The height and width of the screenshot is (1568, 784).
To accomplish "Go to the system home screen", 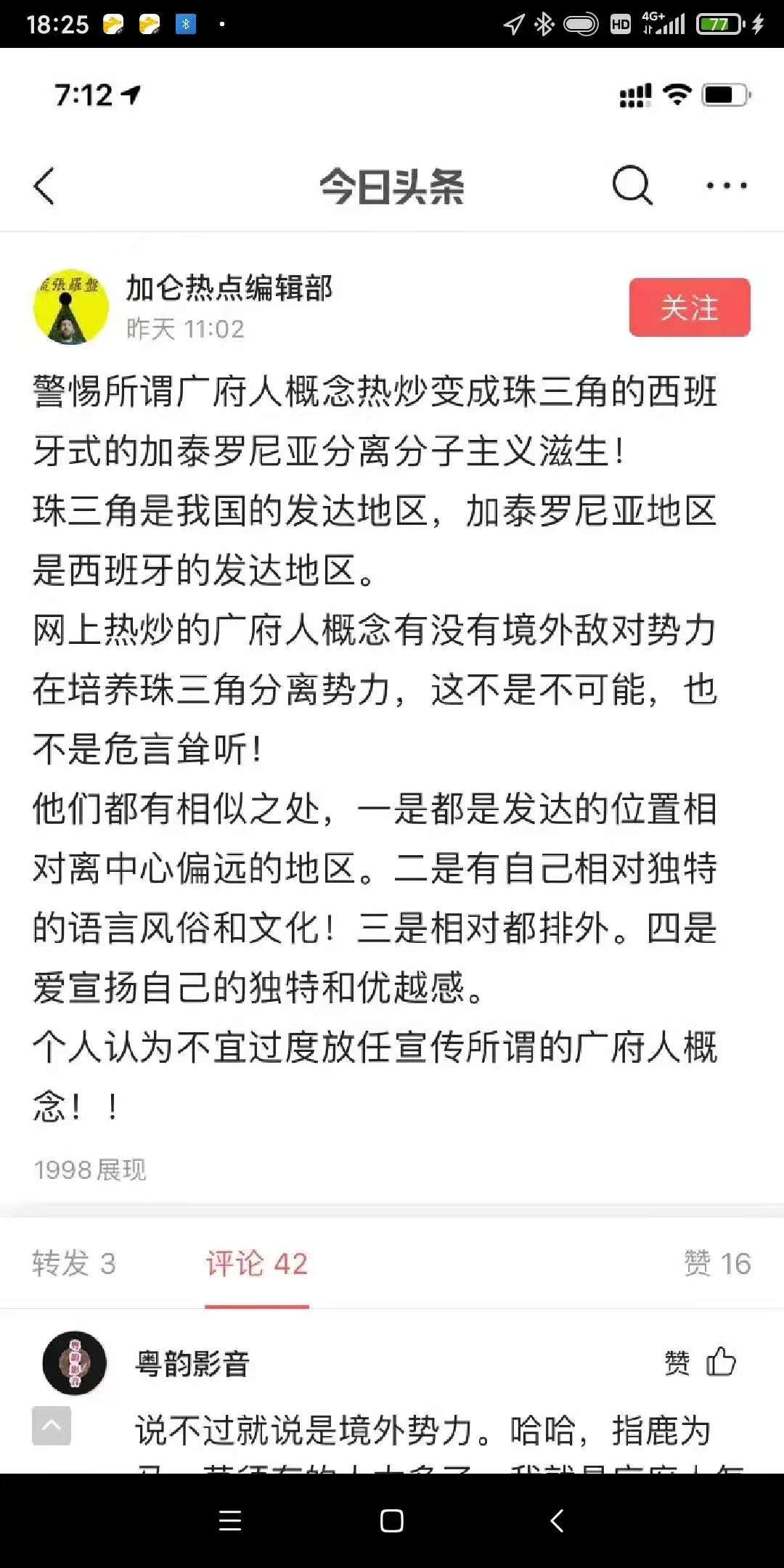I will (x=392, y=1521).
